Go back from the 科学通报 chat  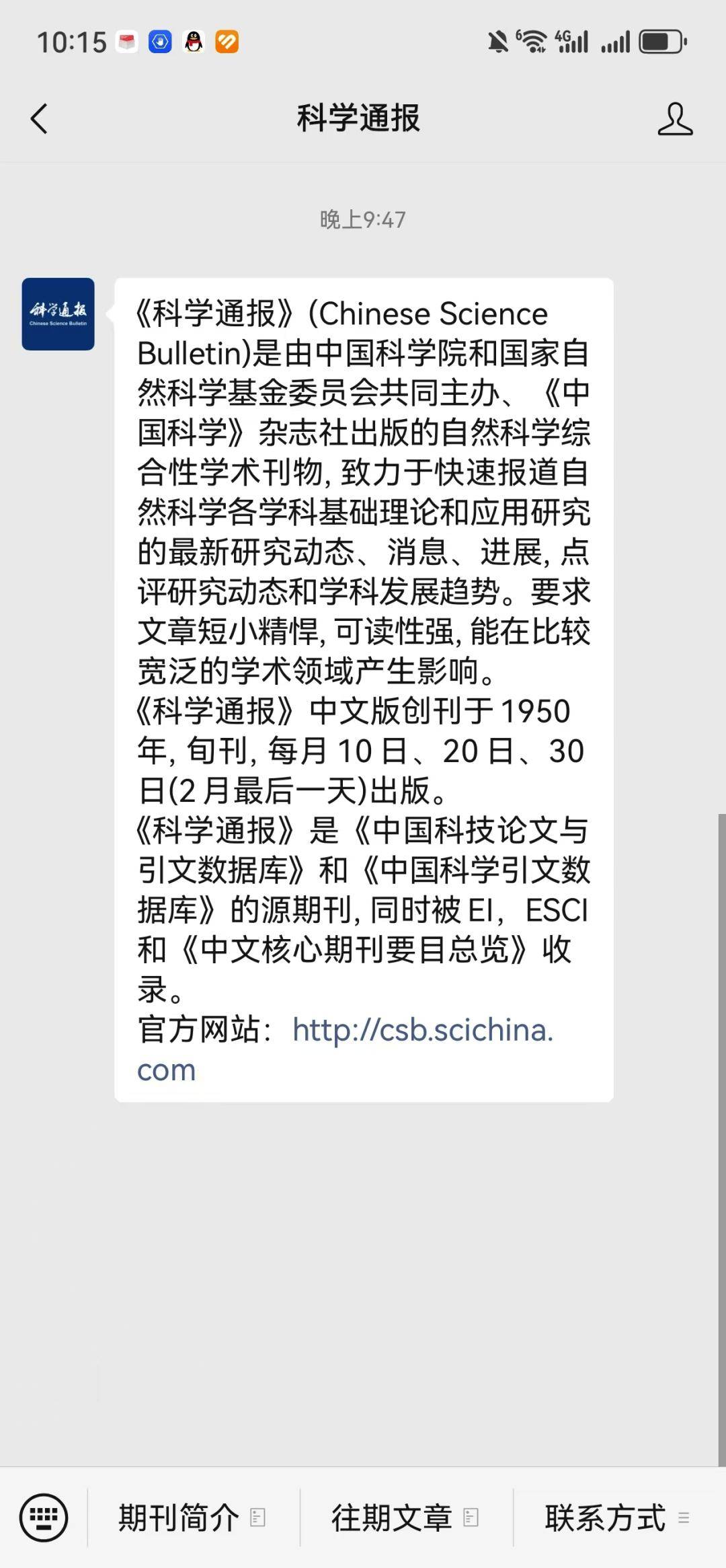coord(40,119)
